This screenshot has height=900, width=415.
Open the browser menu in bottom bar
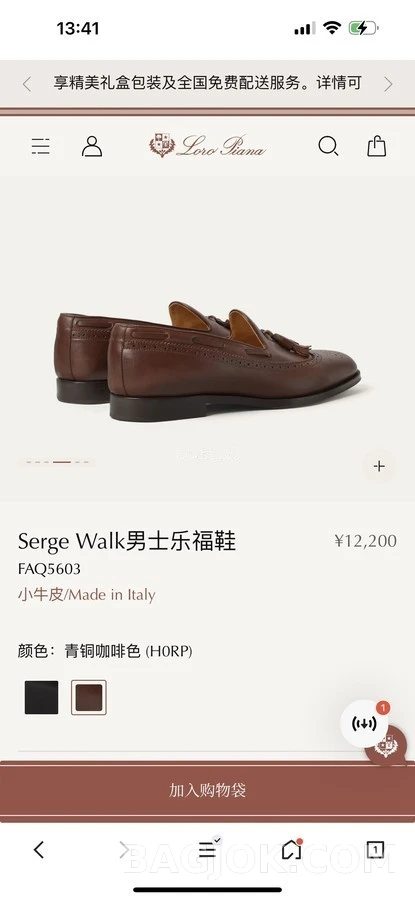pos(207,849)
